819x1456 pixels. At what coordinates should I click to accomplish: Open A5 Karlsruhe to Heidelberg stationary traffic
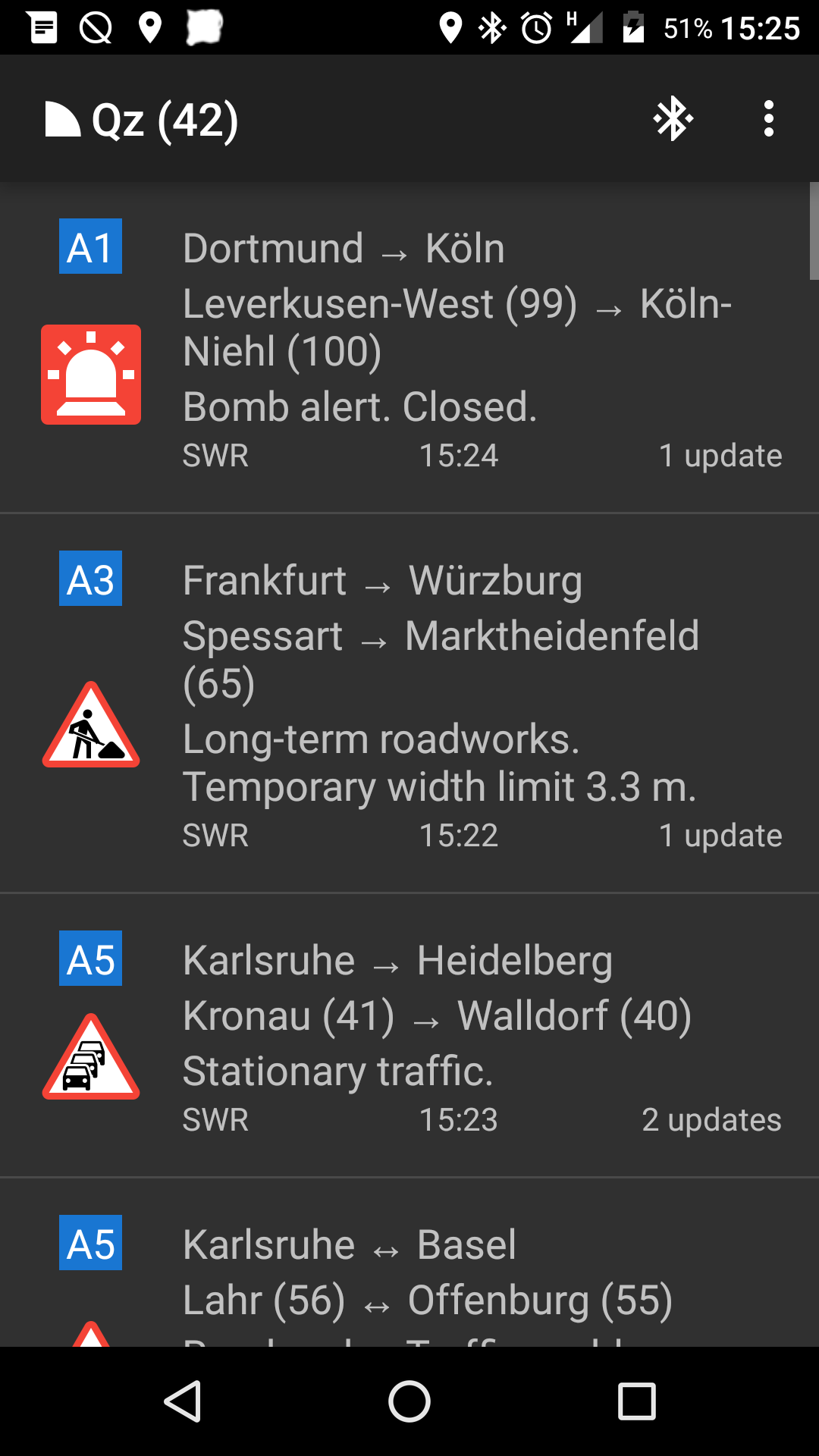pyautogui.click(x=409, y=1036)
